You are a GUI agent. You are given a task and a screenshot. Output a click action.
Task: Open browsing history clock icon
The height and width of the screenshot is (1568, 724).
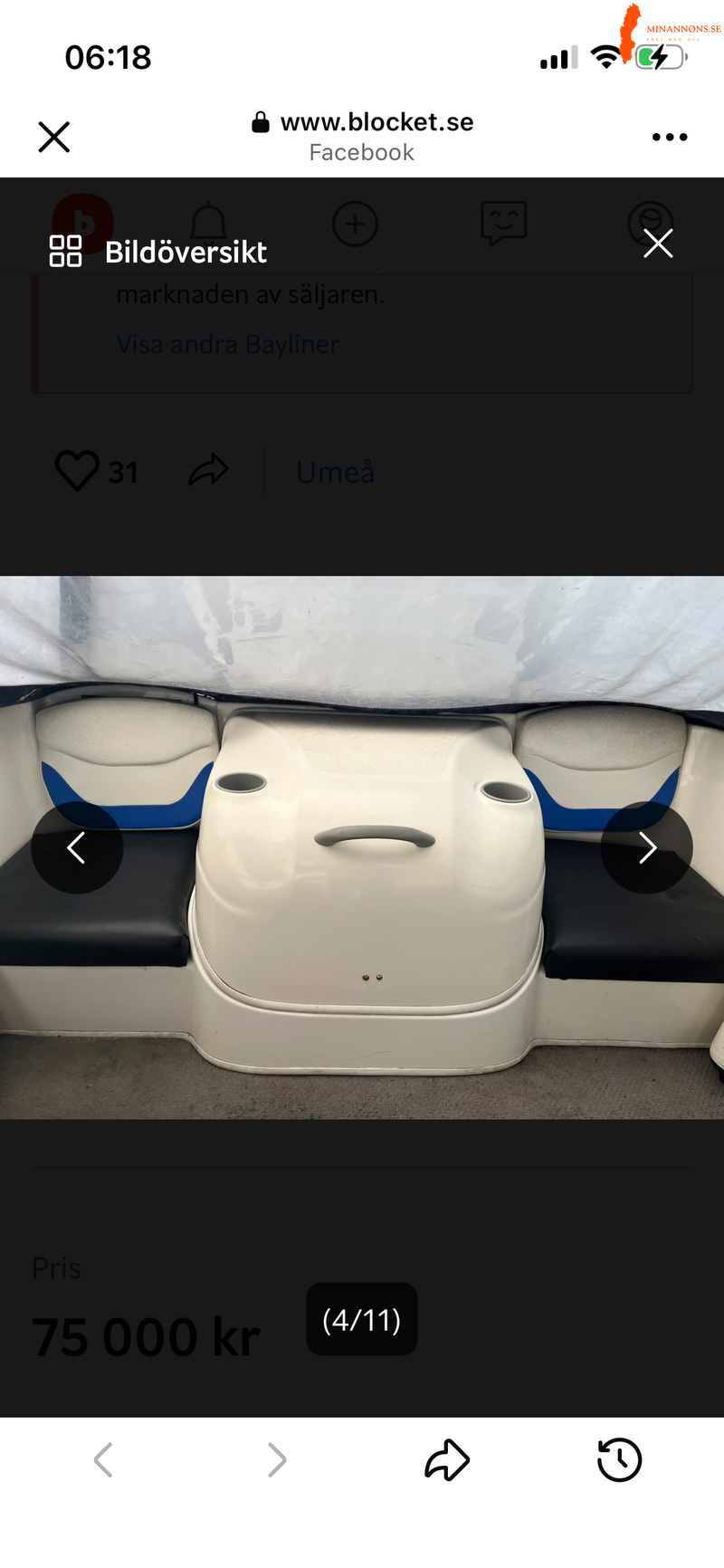click(x=620, y=1460)
